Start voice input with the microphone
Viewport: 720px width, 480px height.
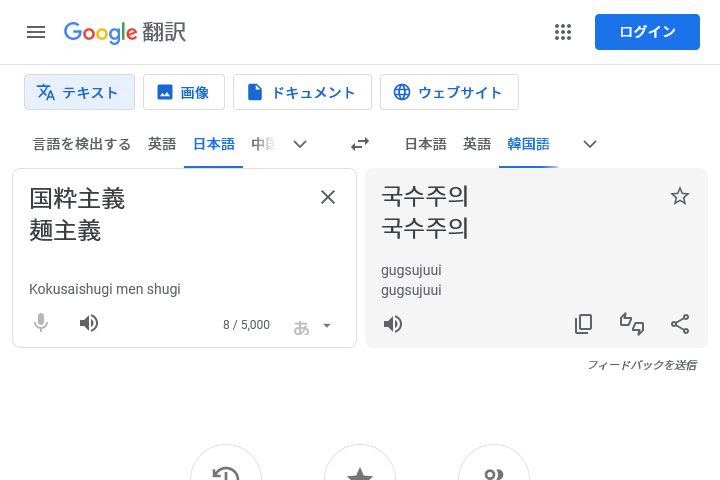point(41,323)
